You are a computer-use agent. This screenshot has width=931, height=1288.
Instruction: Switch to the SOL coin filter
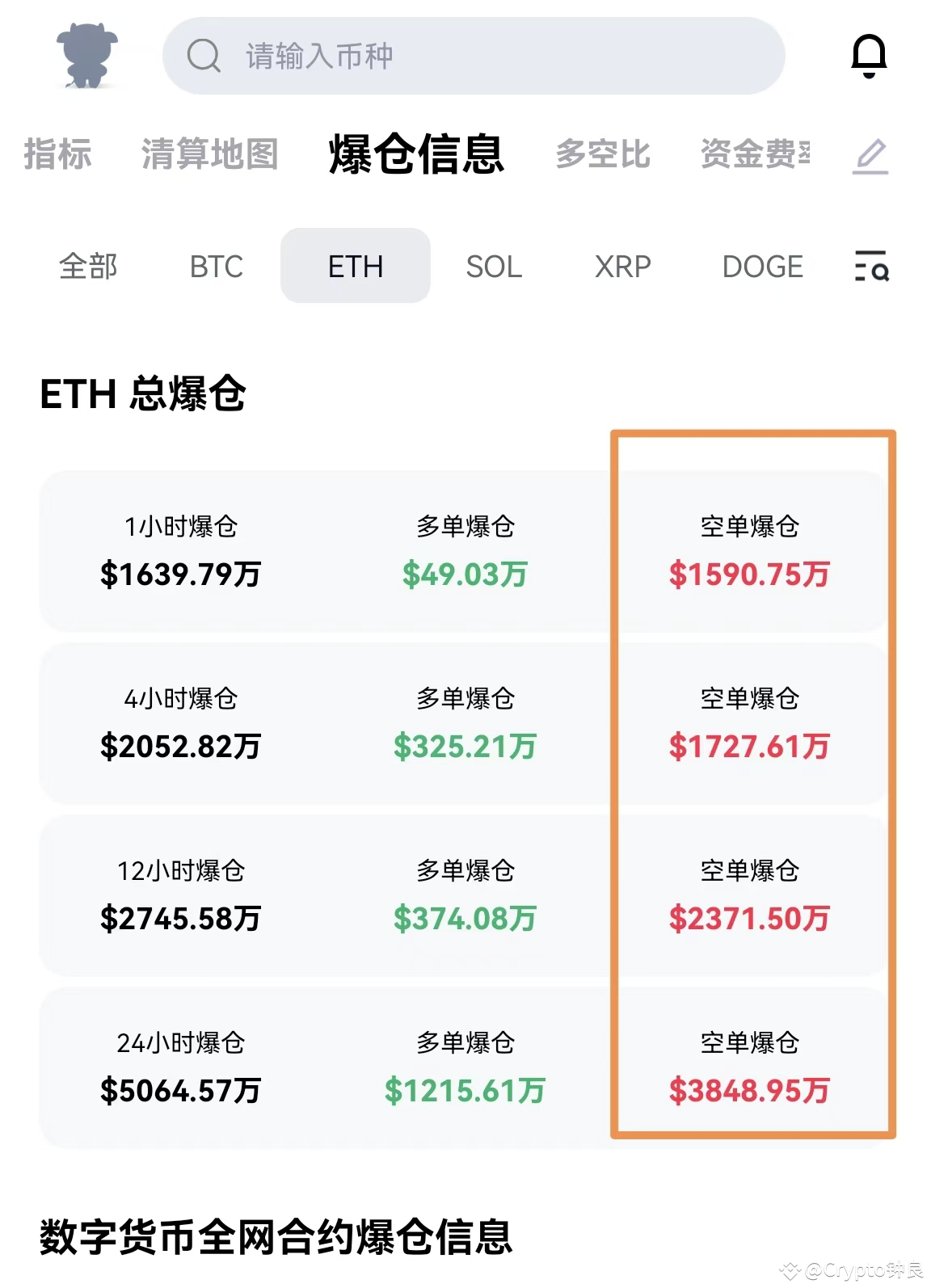(x=495, y=267)
